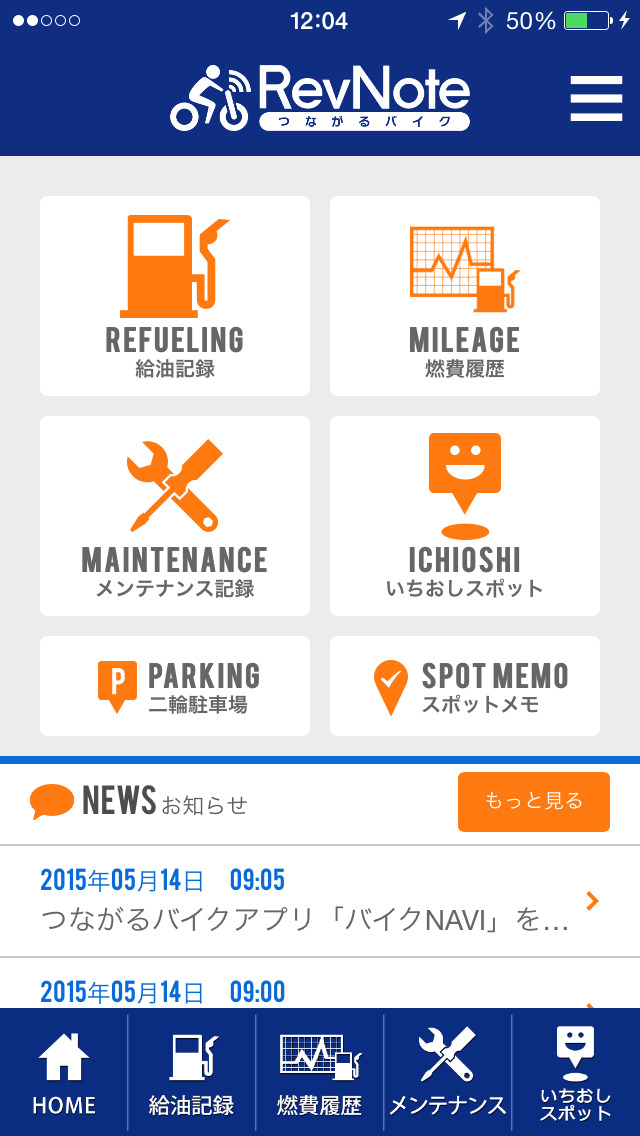Image resolution: width=640 pixels, height=1136 pixels.
Task: Switch to the いちおしスポット bottom tab
Action: point(576,1072)
